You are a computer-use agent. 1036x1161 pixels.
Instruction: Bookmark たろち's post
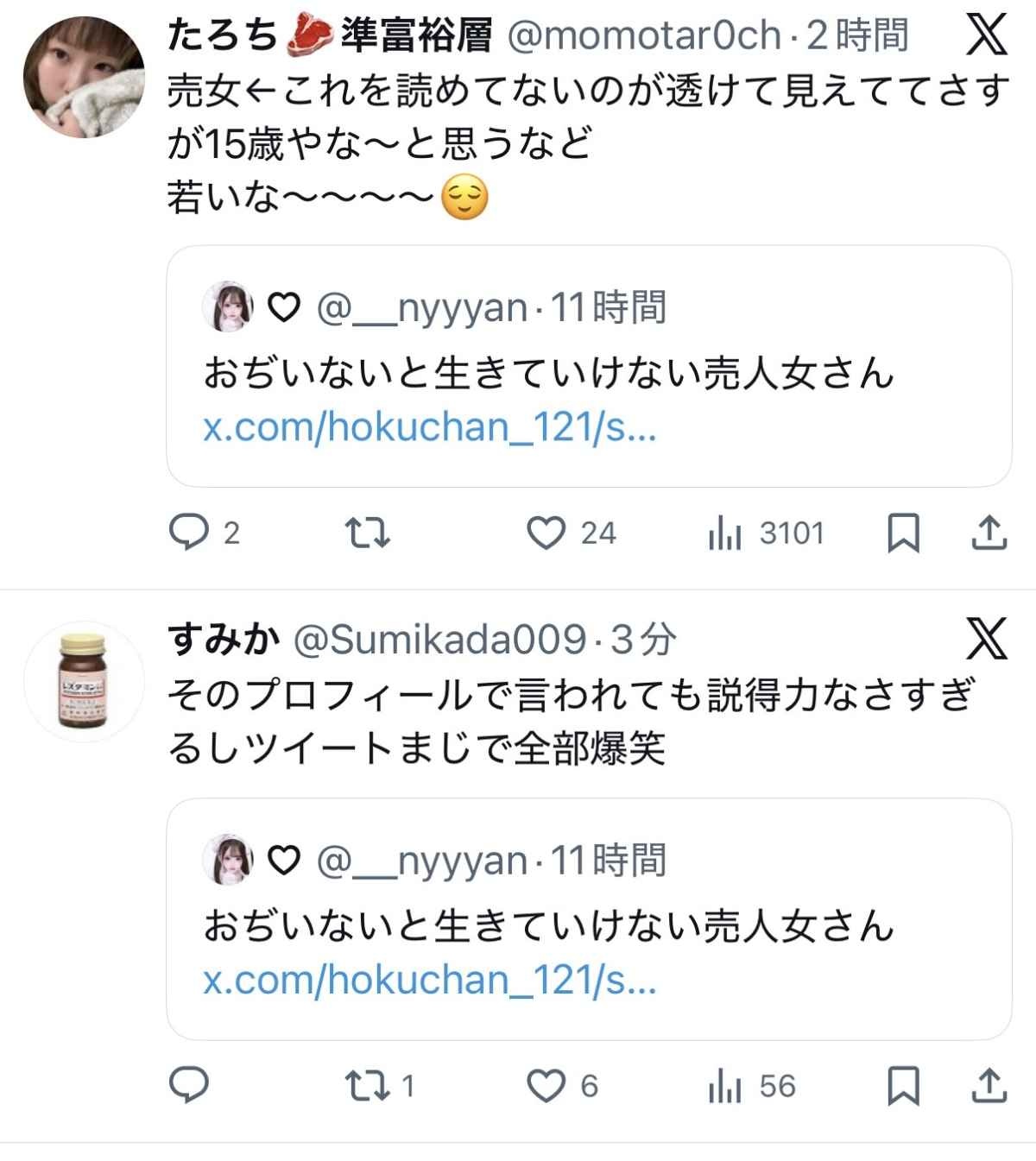coord(903,533)
